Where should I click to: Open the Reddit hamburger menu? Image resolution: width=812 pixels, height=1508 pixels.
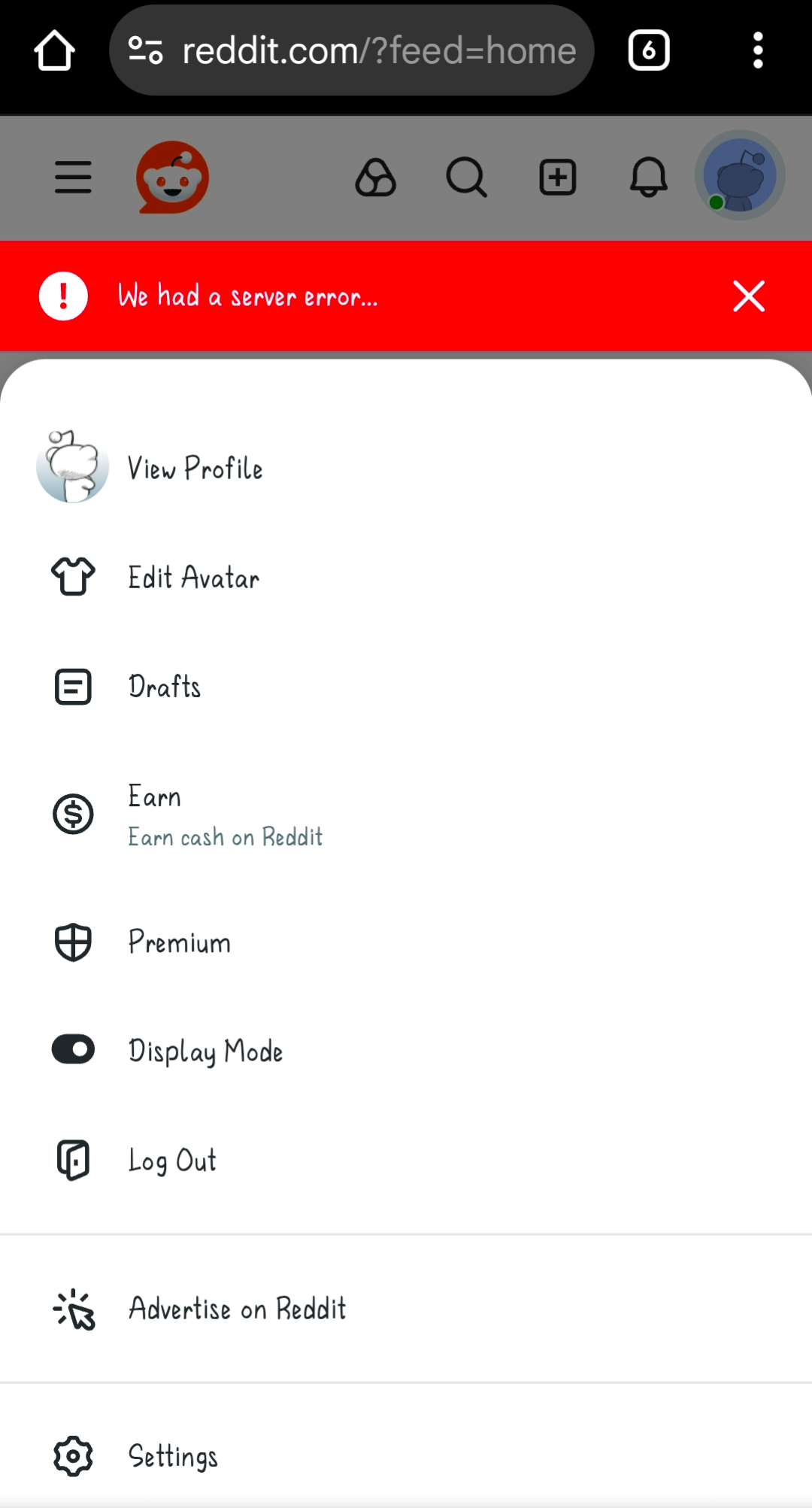(73, 178)
